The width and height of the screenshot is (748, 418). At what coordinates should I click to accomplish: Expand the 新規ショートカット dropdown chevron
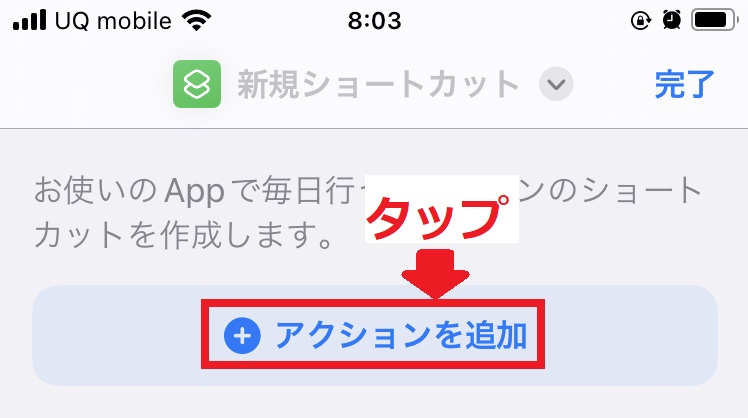(x=556, y=84)
